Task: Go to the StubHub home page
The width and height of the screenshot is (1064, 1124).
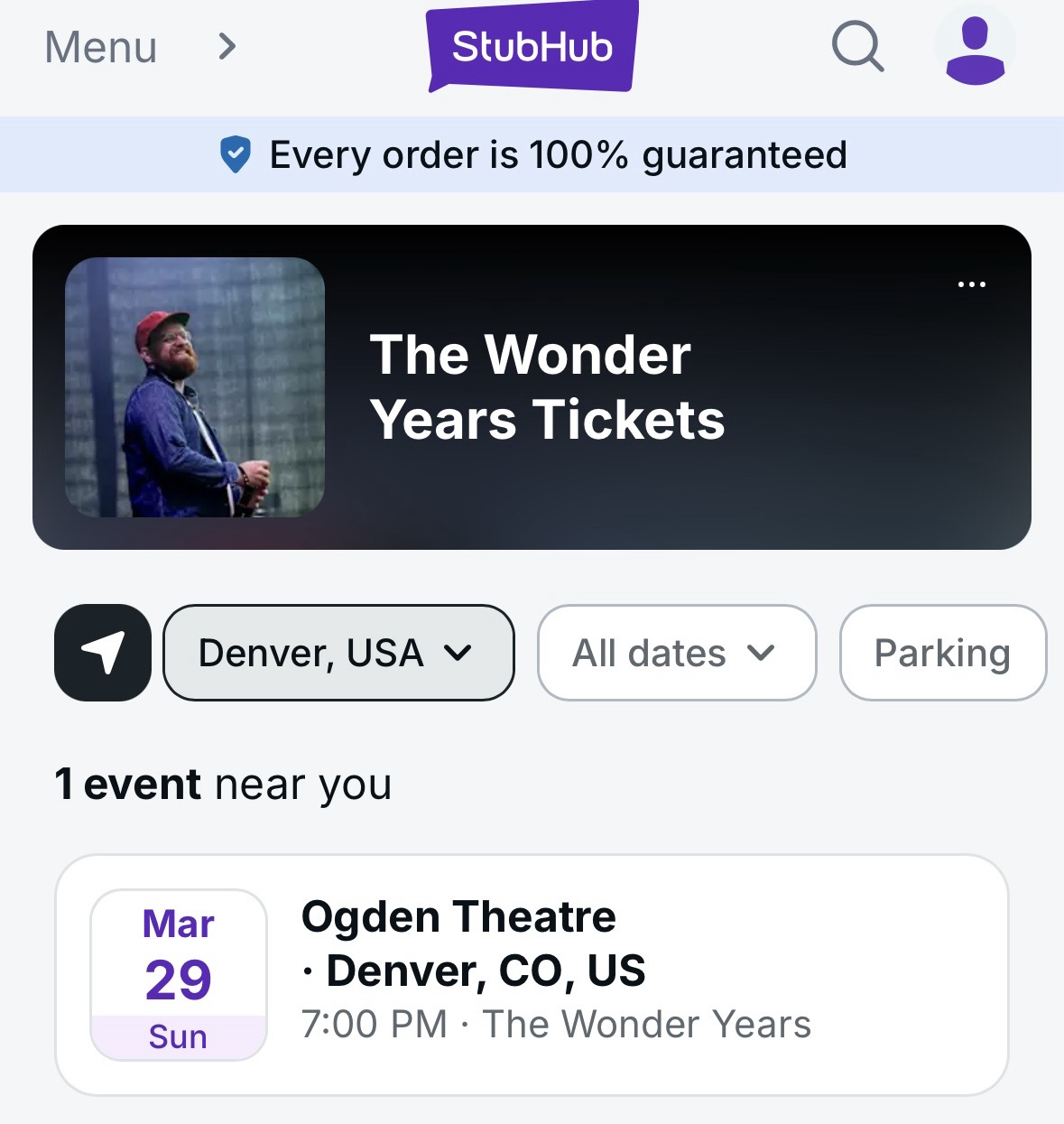Action: [x=532, y=47]
